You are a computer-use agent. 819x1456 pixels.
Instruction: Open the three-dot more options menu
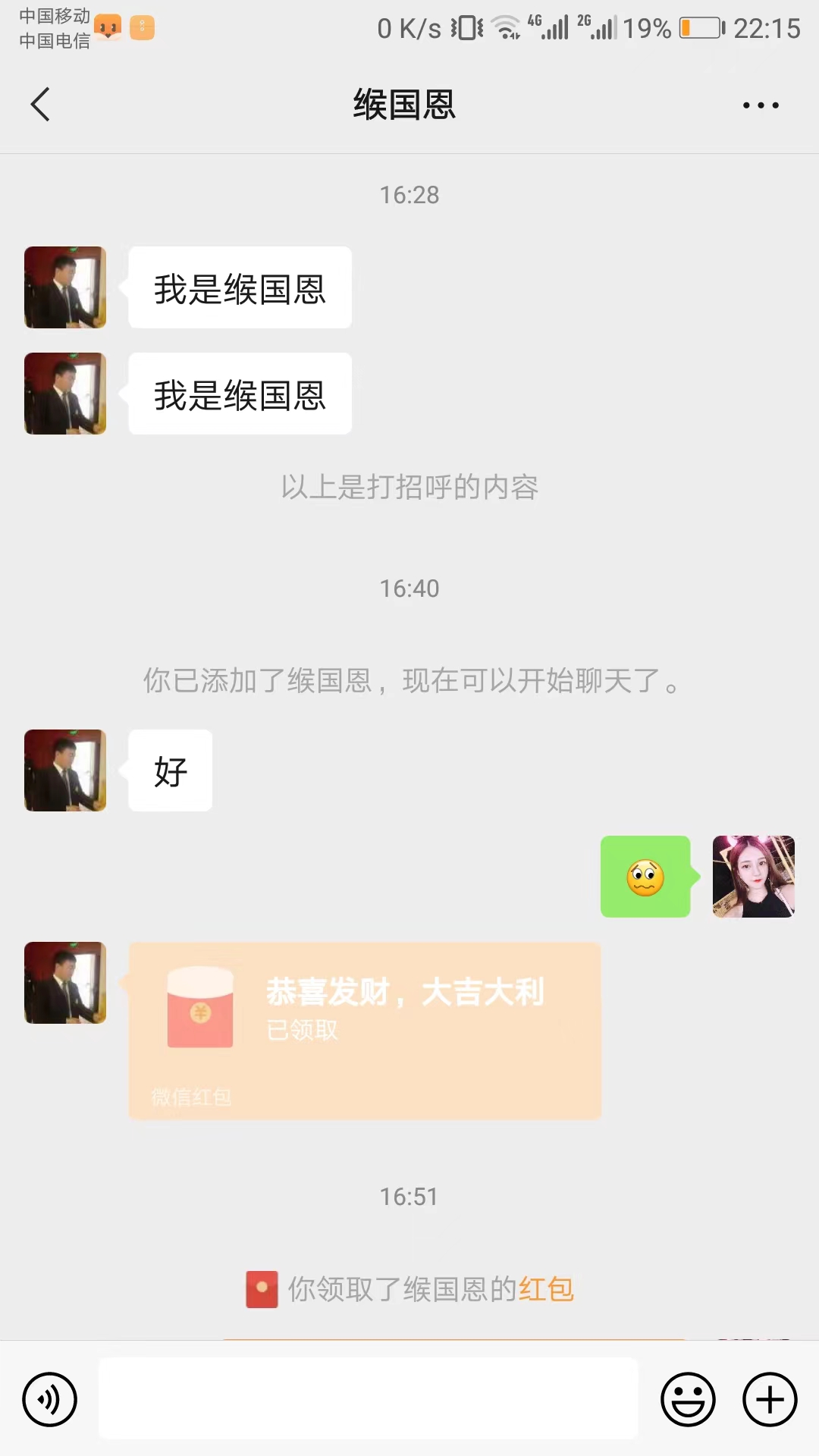pyautogui.click(x=761, y=105)
